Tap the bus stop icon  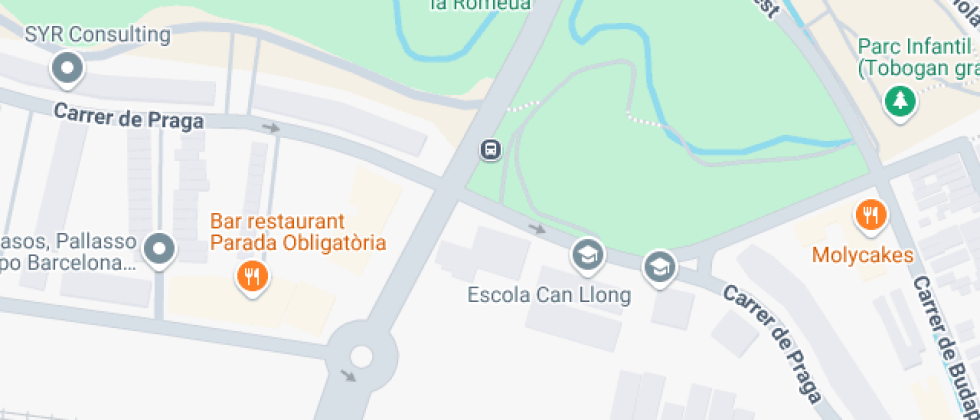490,150
